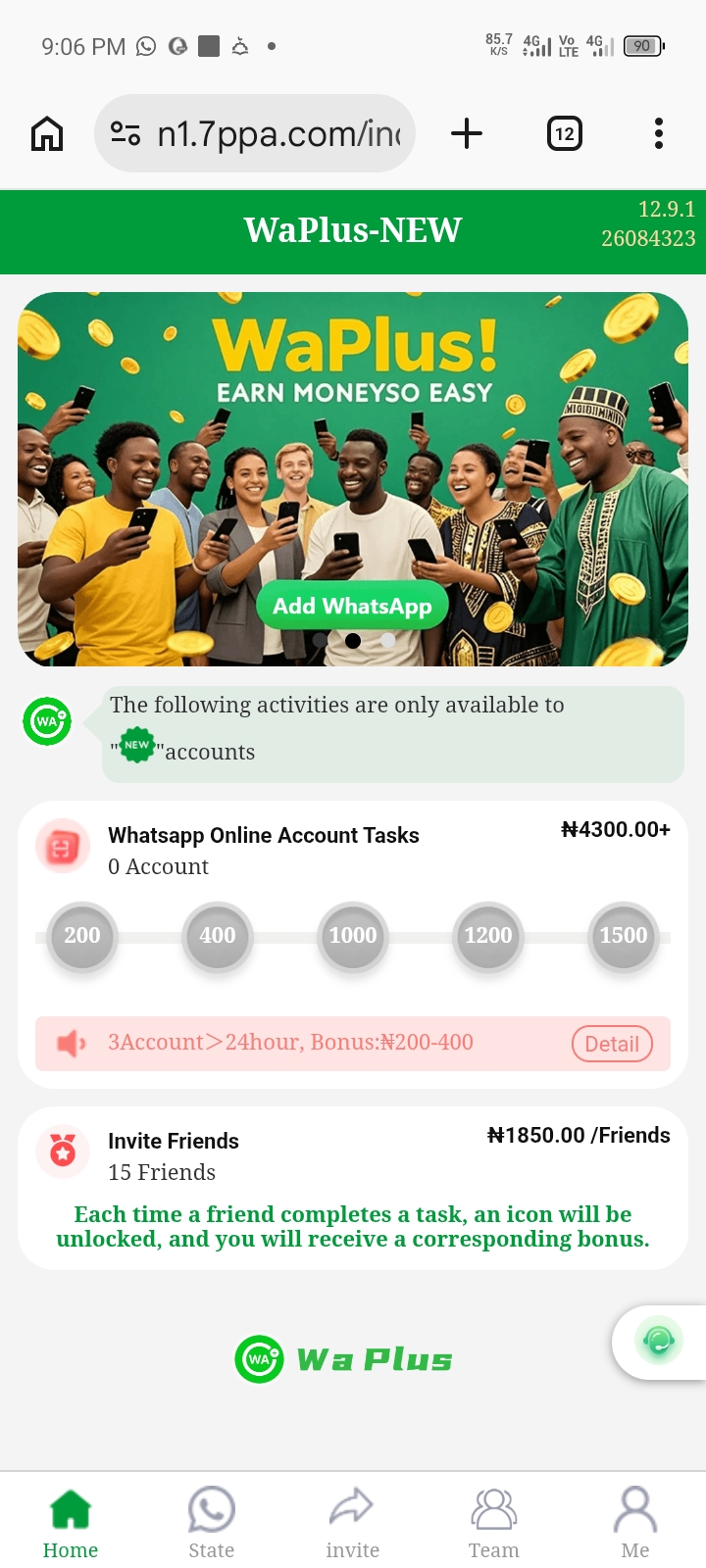View the 12 open tabs
Screen dimensions: 706x1568
coord(564,133)
